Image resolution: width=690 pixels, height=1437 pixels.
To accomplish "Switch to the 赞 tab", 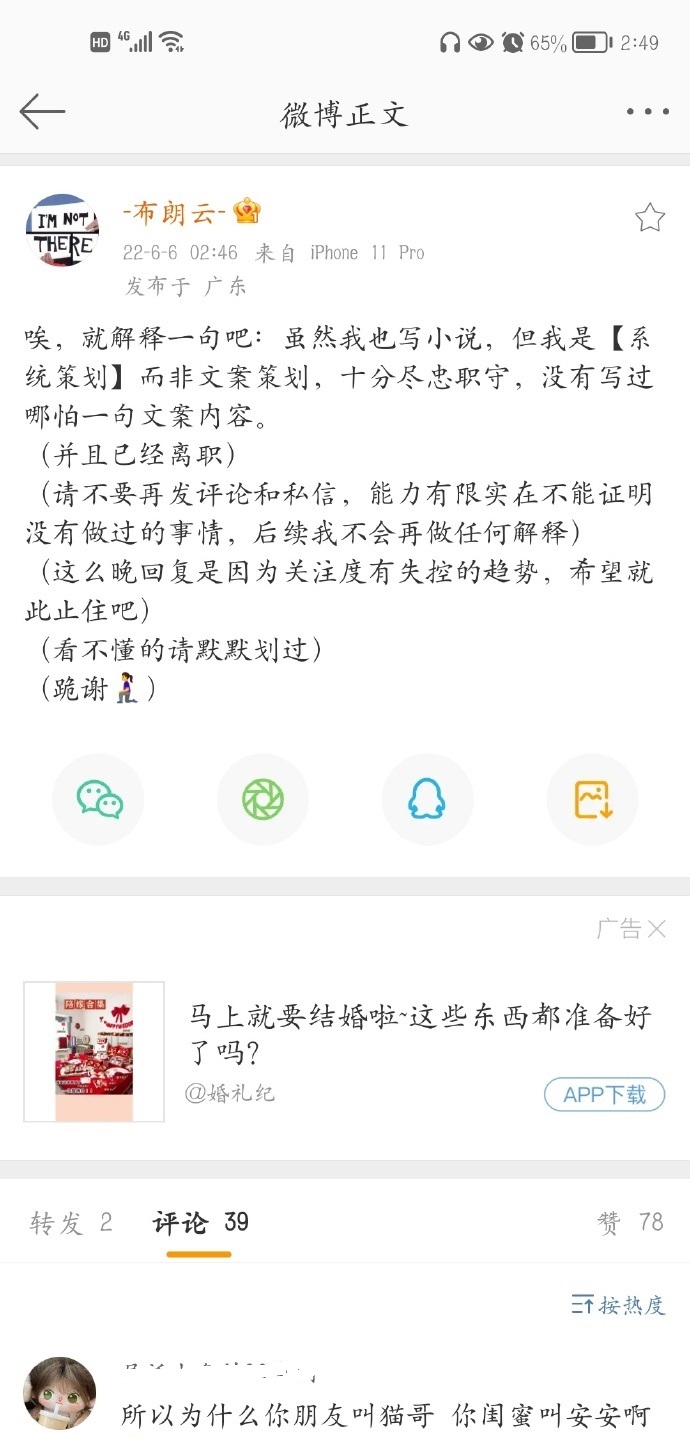I will pyautogui.click(x=631, y=1222).
